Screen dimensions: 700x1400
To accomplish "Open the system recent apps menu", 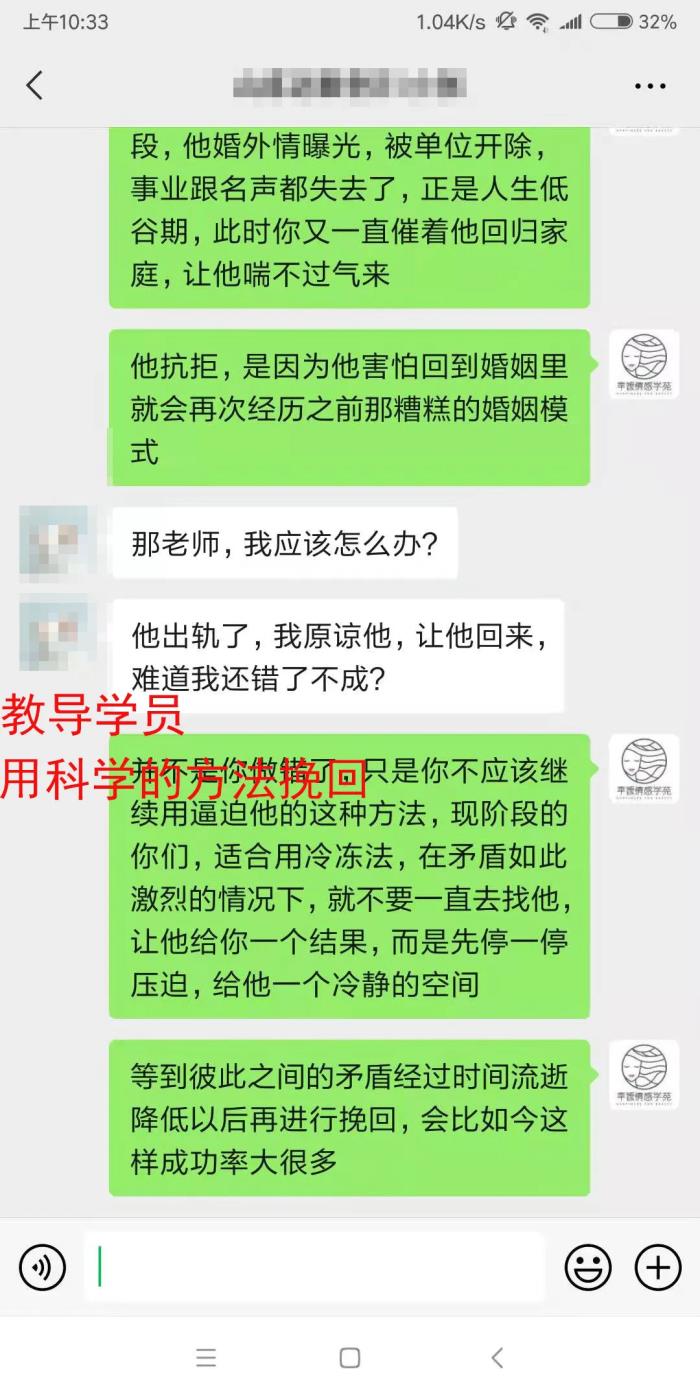I will click(x=206, y=1358).
